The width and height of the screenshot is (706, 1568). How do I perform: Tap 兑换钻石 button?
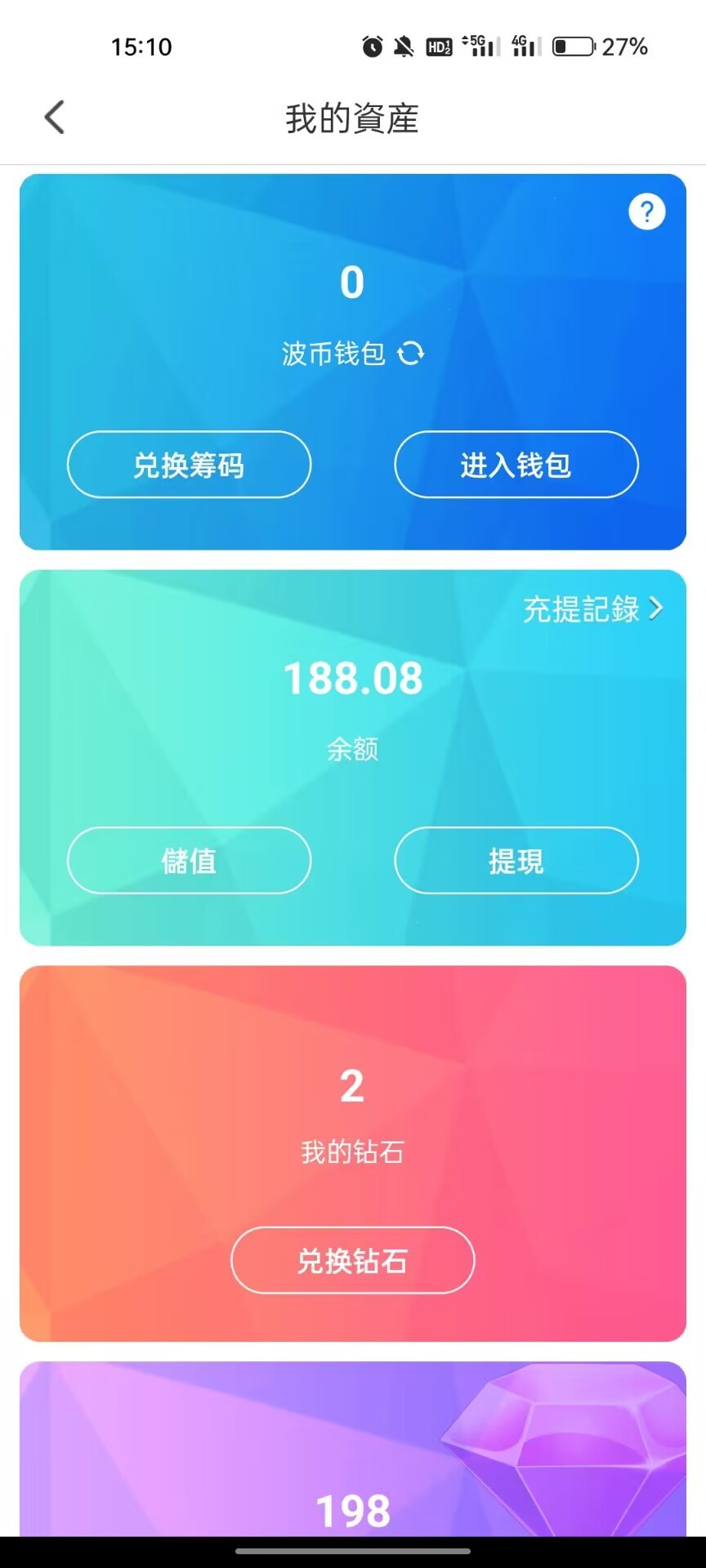pos(352,1260)
